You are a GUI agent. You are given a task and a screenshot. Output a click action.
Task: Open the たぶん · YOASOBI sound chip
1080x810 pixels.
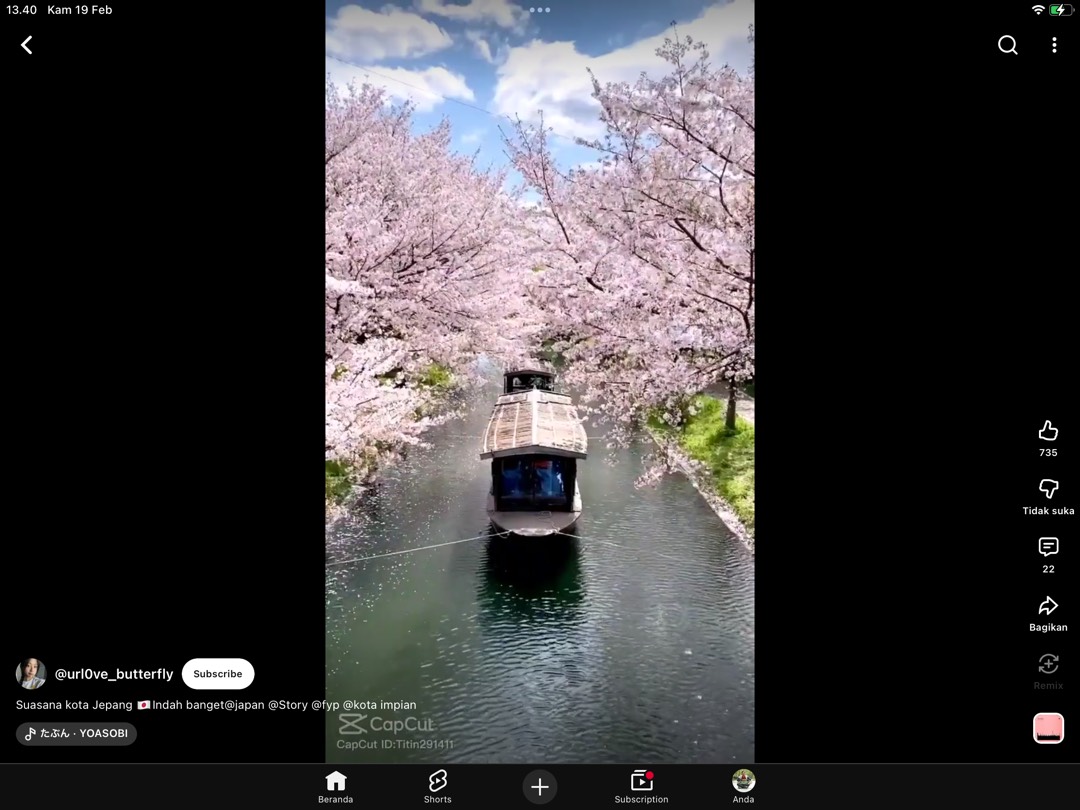tap(77, 734)
